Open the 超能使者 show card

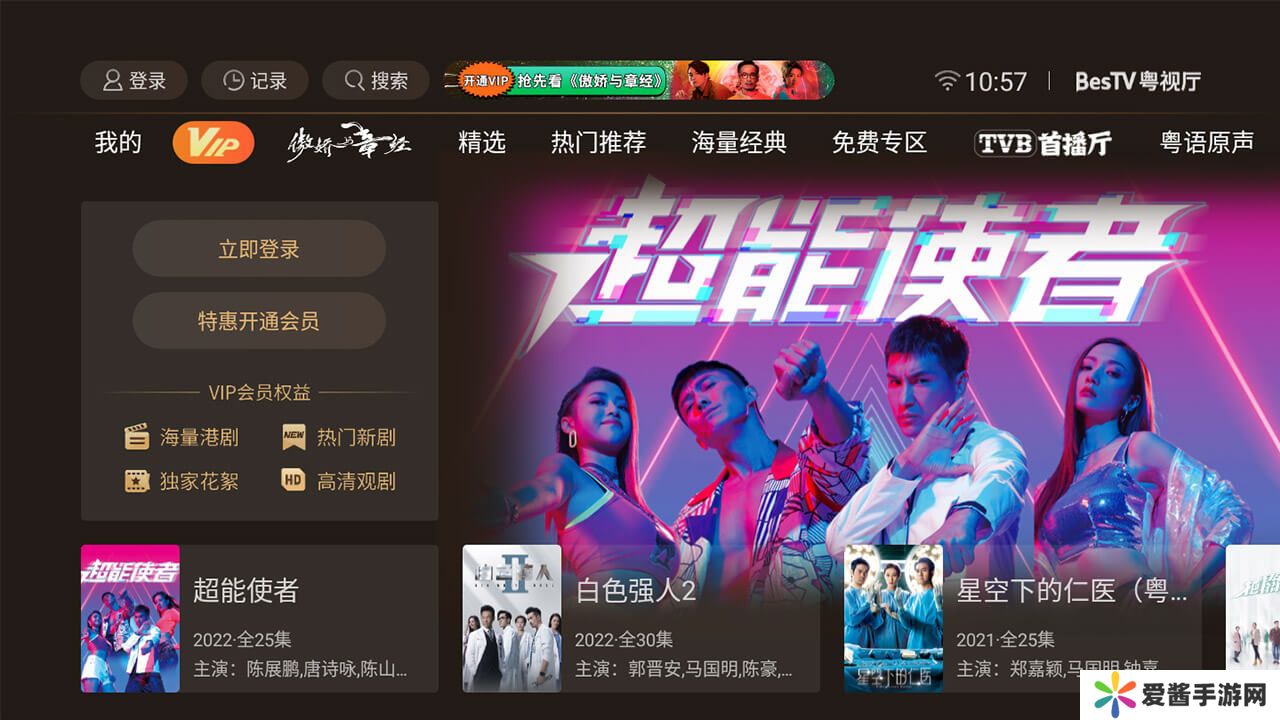pos(259,618)
